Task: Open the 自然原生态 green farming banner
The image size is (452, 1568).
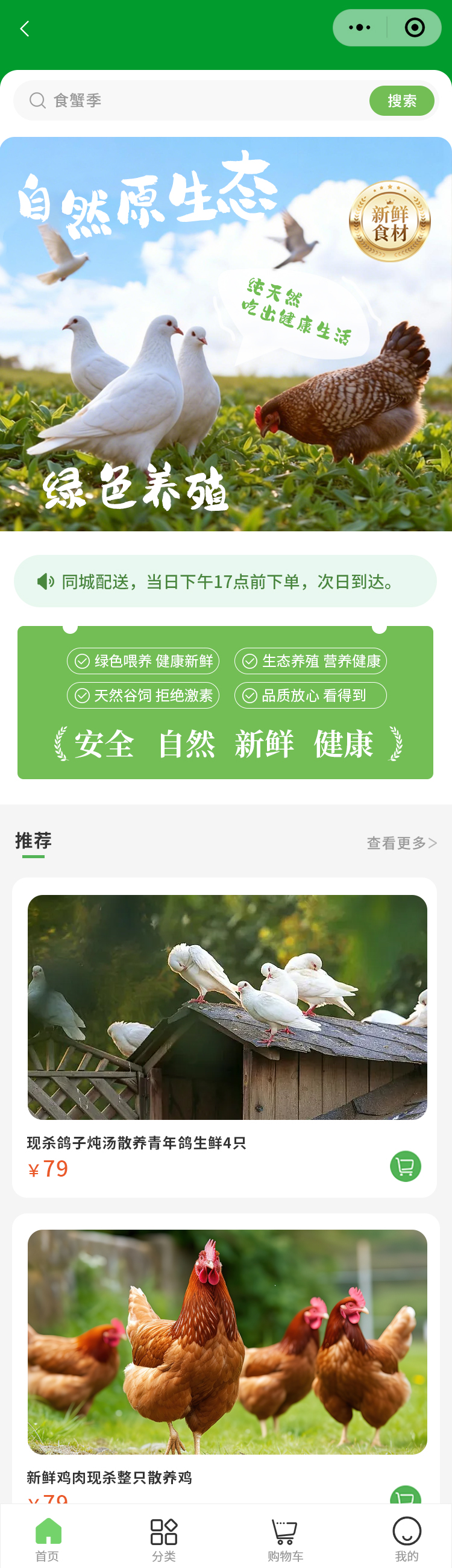Action: tap(225, 334)
